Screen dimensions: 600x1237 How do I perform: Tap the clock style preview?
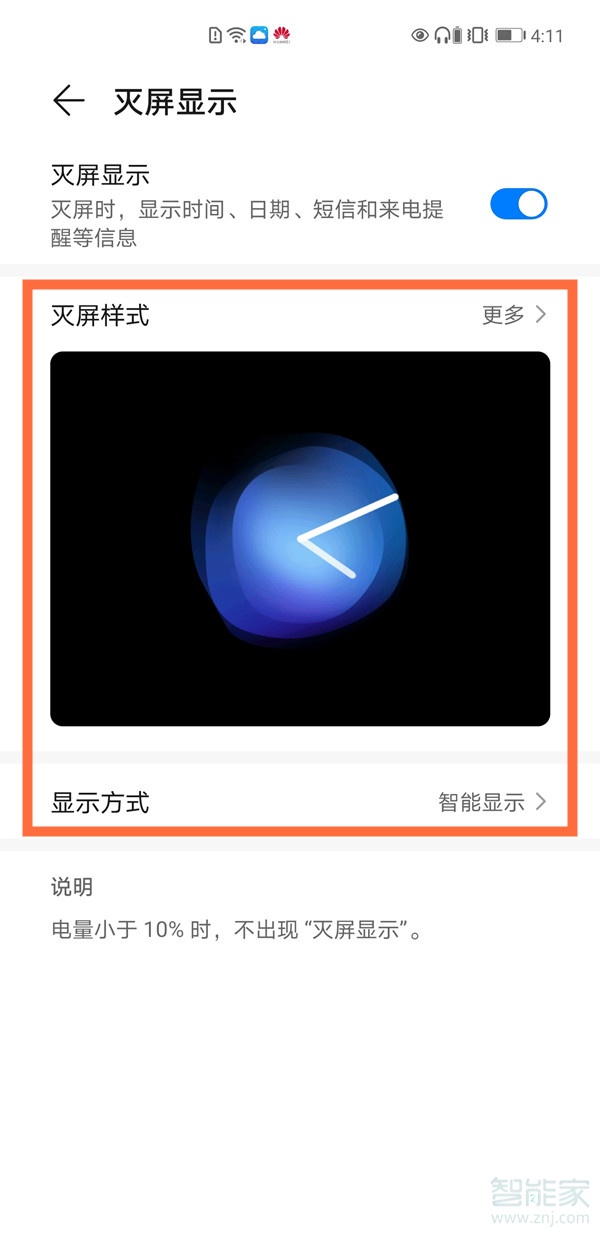pos(300,538)
